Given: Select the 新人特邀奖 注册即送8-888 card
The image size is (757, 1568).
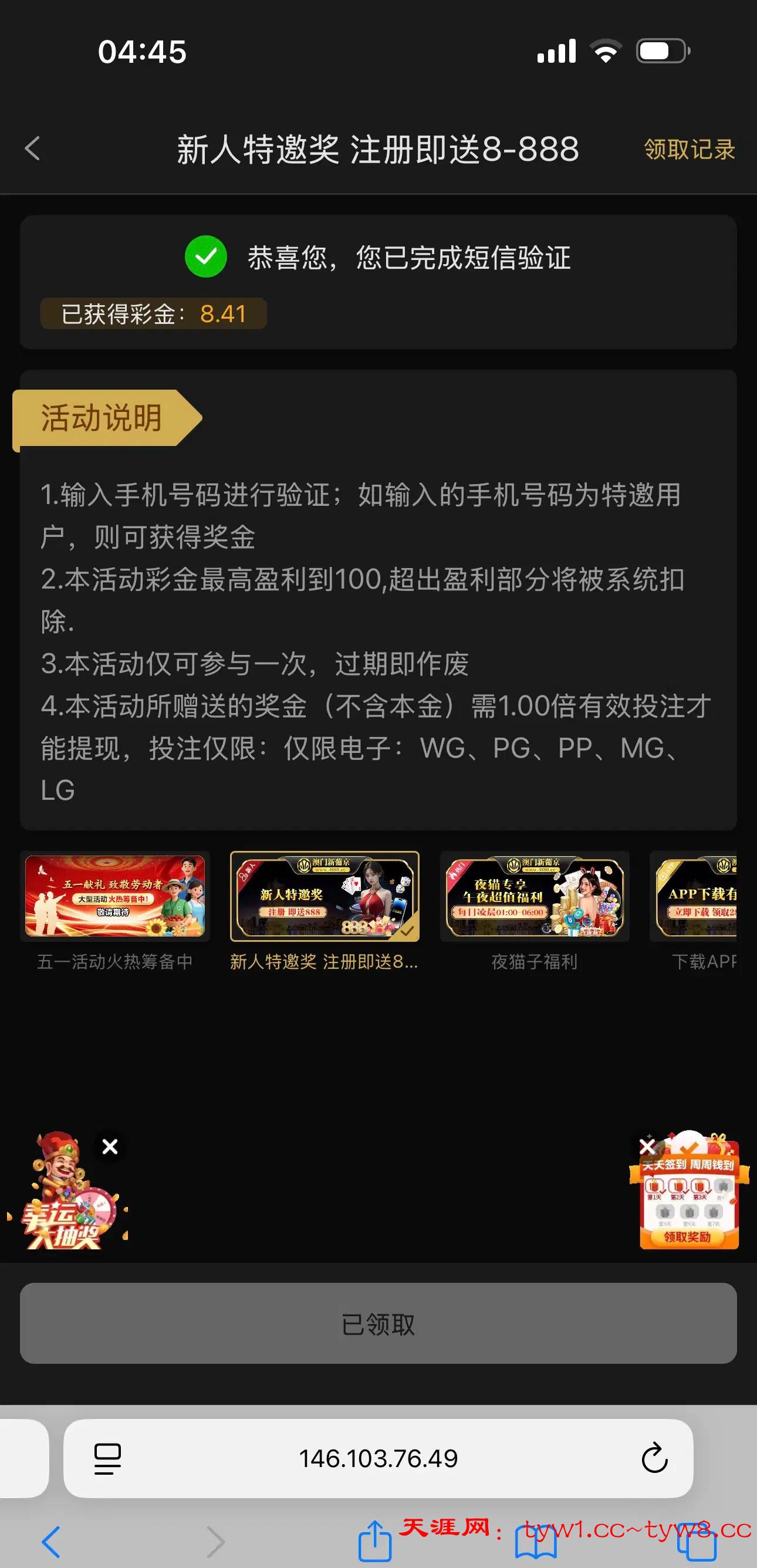Looking at the screenshot, I should (x=325, y=897).
